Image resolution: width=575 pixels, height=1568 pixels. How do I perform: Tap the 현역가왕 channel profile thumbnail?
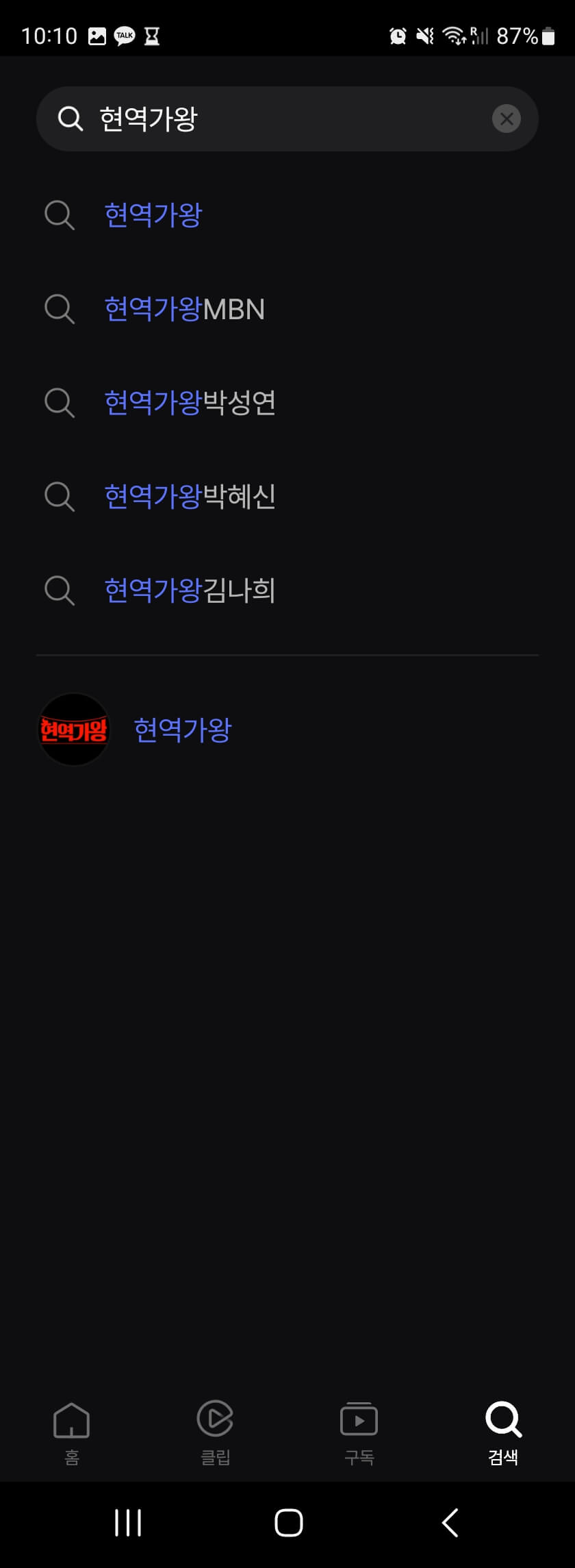coord(73,730)
